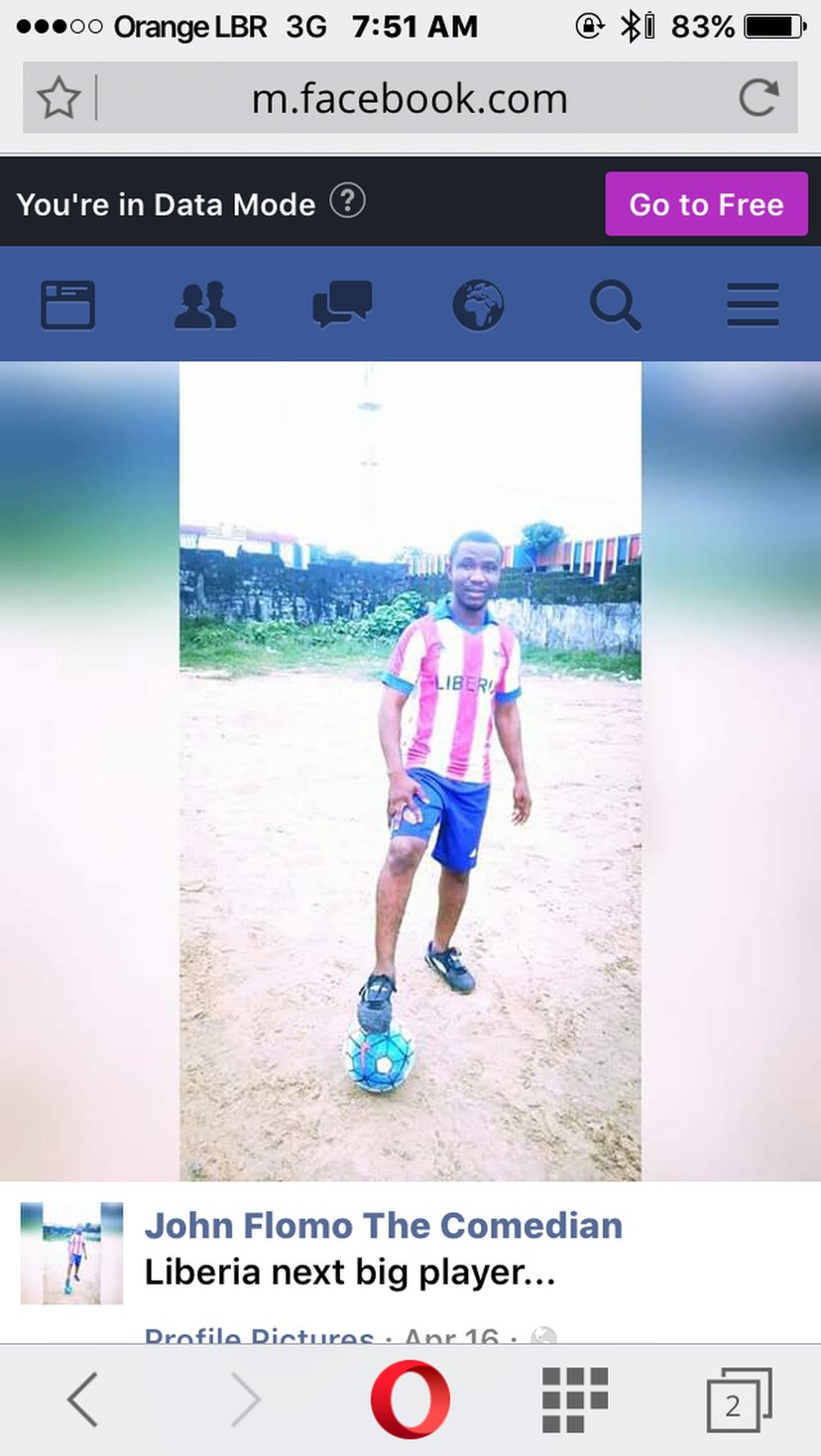Image resolution: width=821 pixels, height=1456 pixels.
Task: Reload the Facebook page
Action: (x=759, y=98)
